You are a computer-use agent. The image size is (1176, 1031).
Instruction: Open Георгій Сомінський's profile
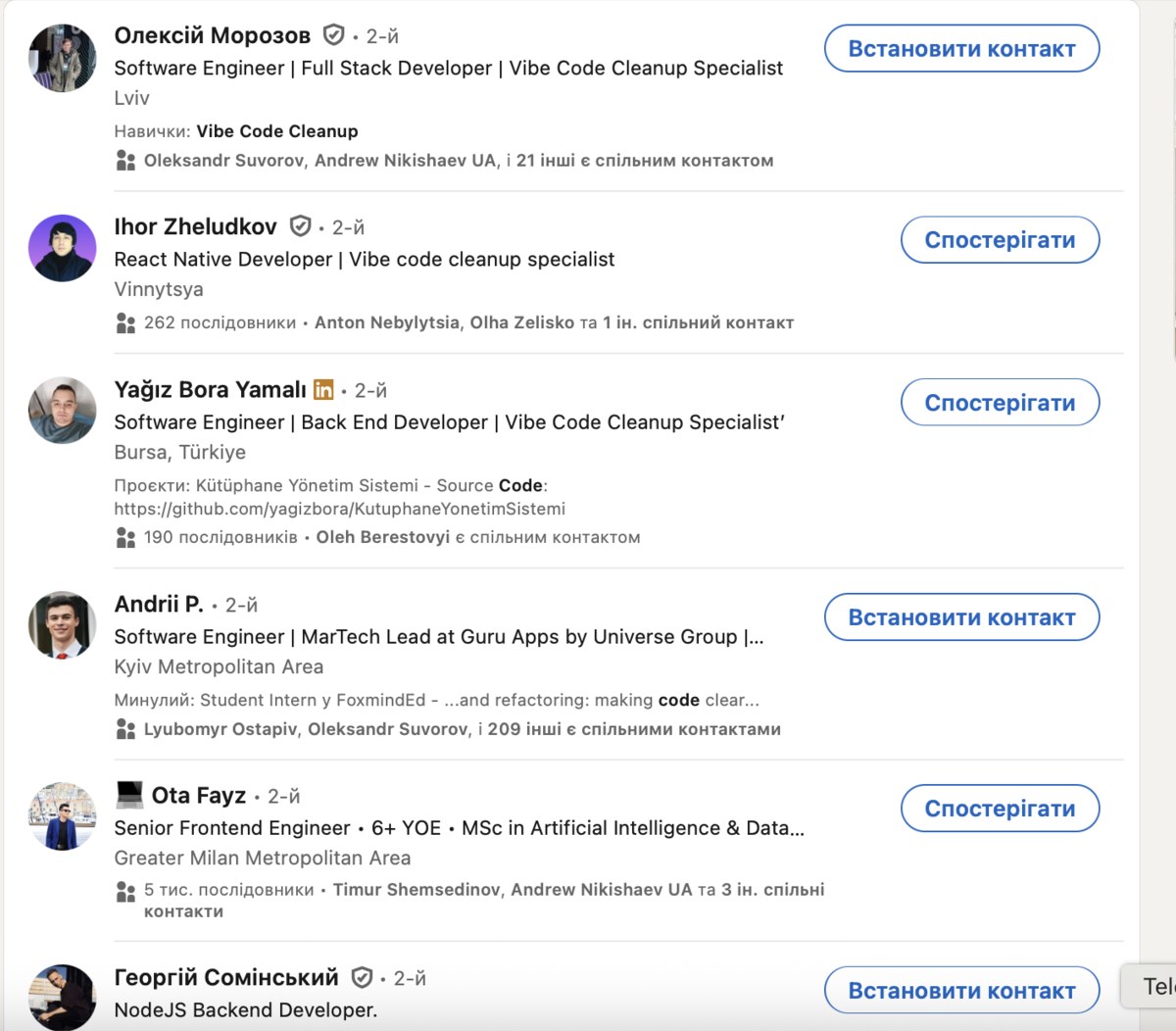click(226, 977)
